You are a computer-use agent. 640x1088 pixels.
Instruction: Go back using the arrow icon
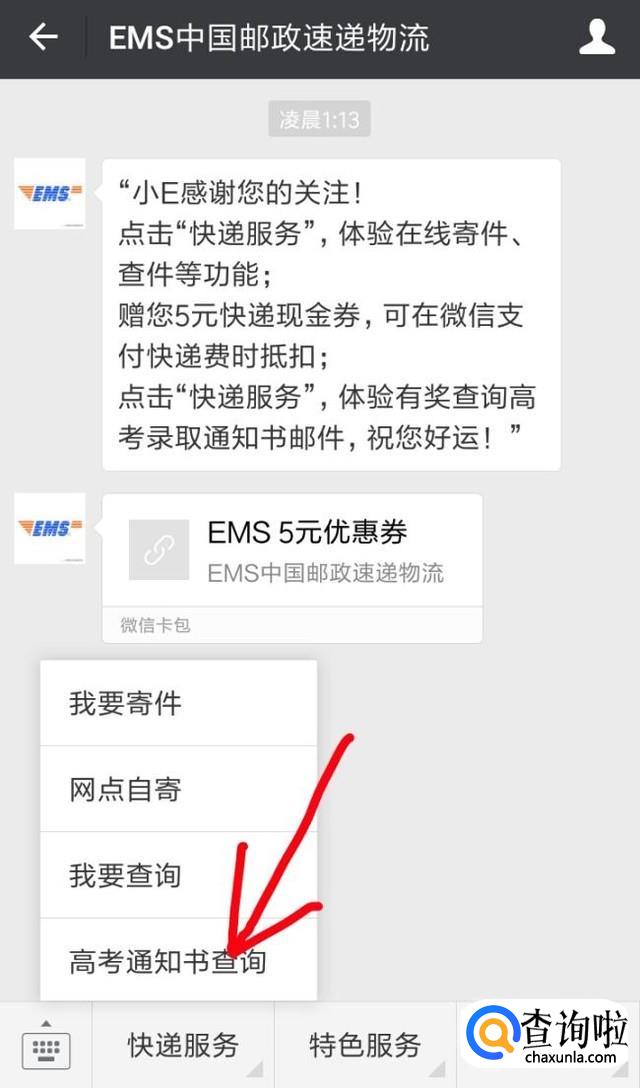point(43,38)
